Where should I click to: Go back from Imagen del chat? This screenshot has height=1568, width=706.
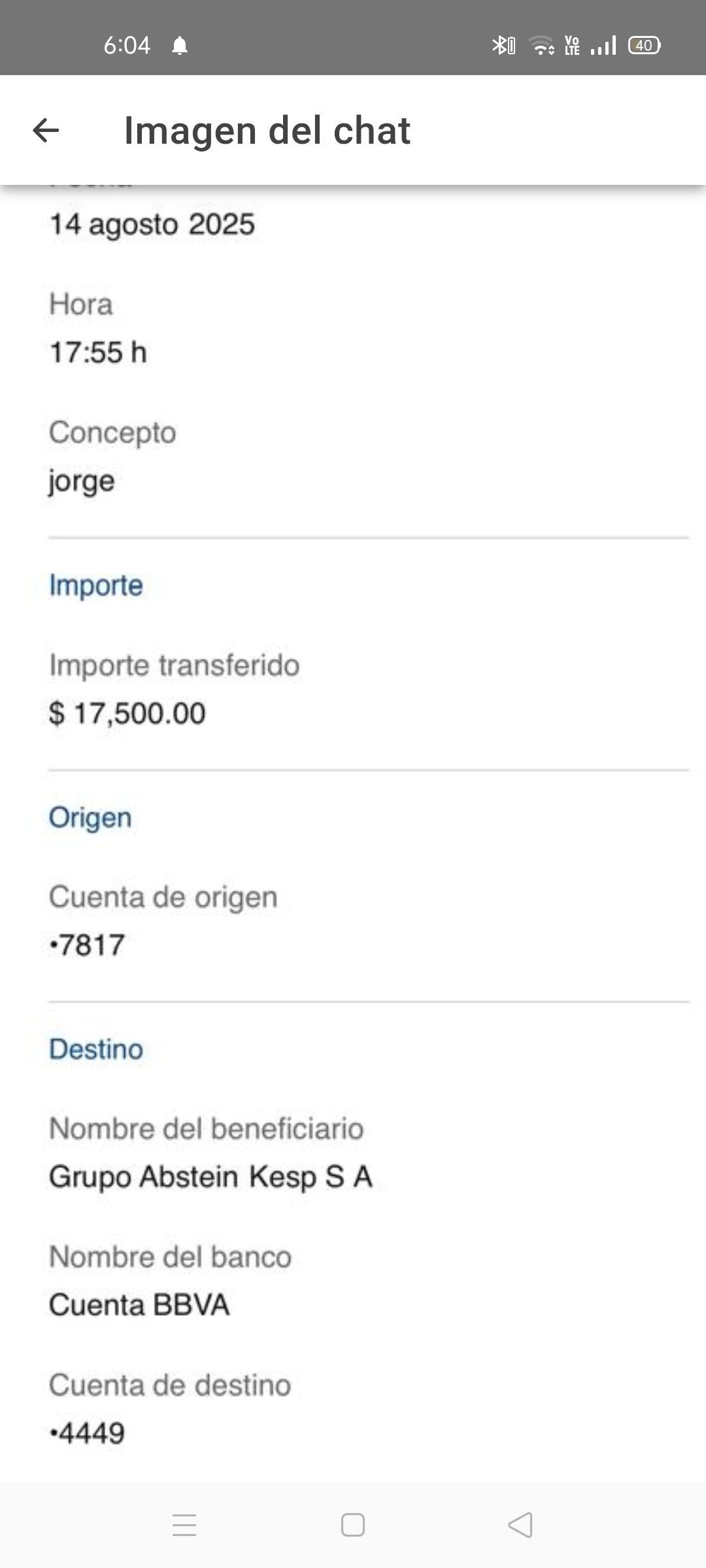tap(46, 130)
